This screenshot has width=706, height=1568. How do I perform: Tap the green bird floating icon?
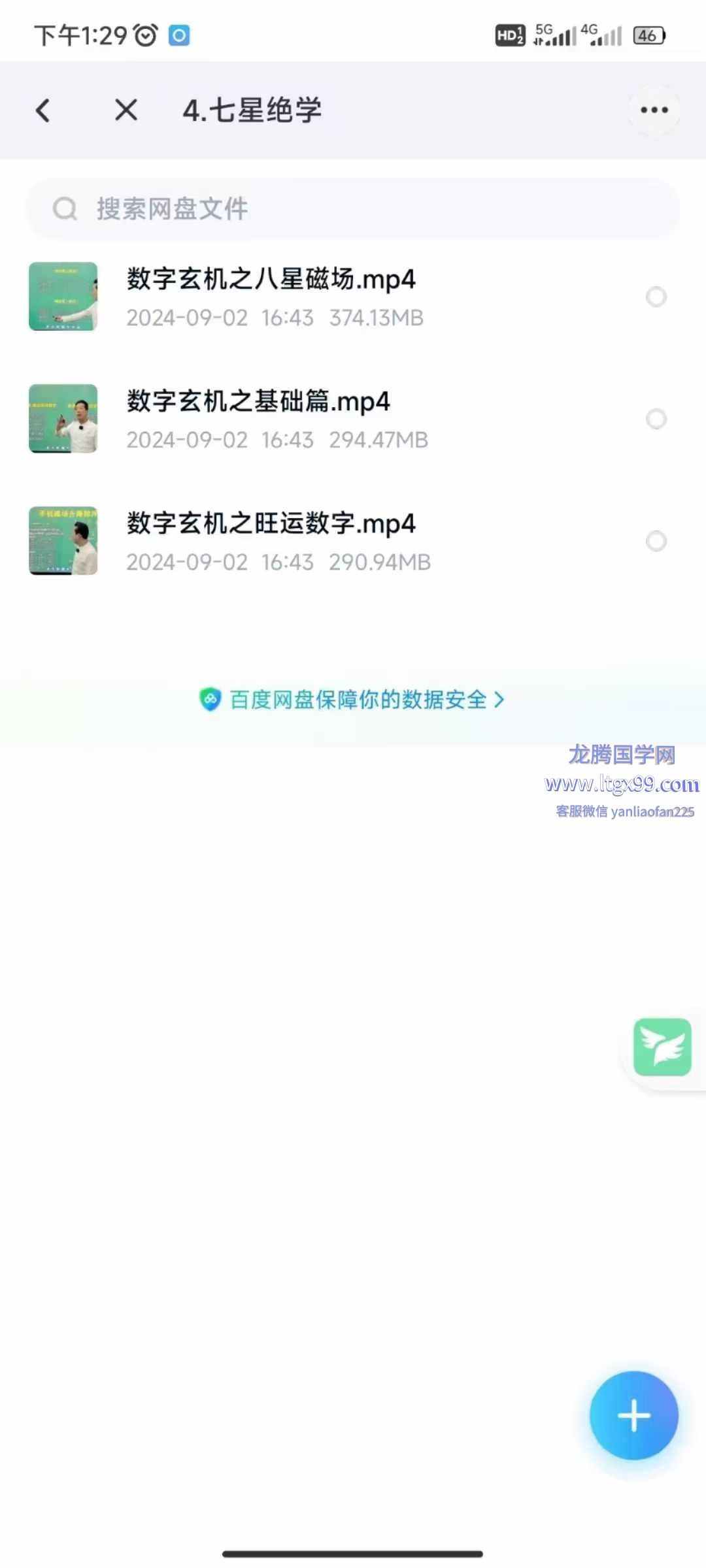[662, 1047]
